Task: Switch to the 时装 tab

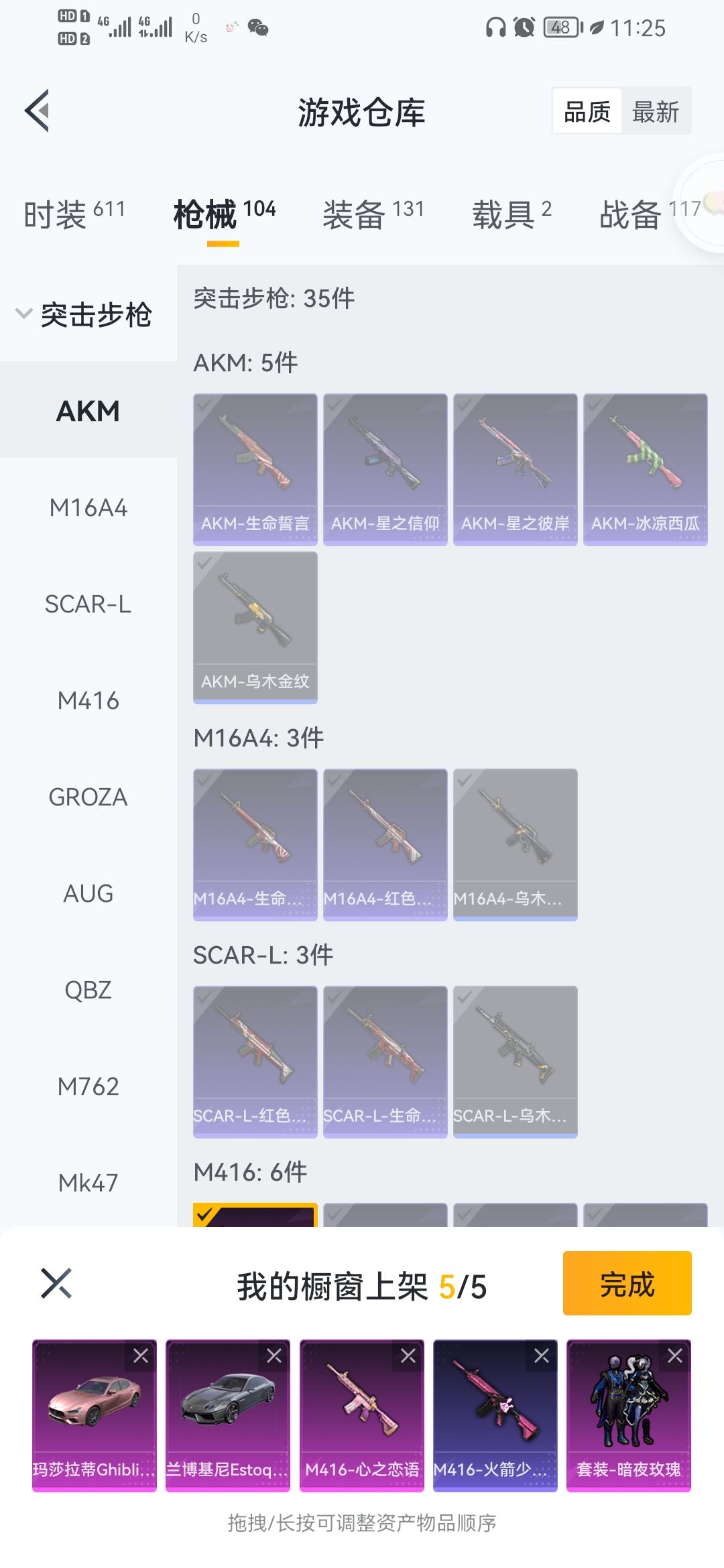Action: 74,214
